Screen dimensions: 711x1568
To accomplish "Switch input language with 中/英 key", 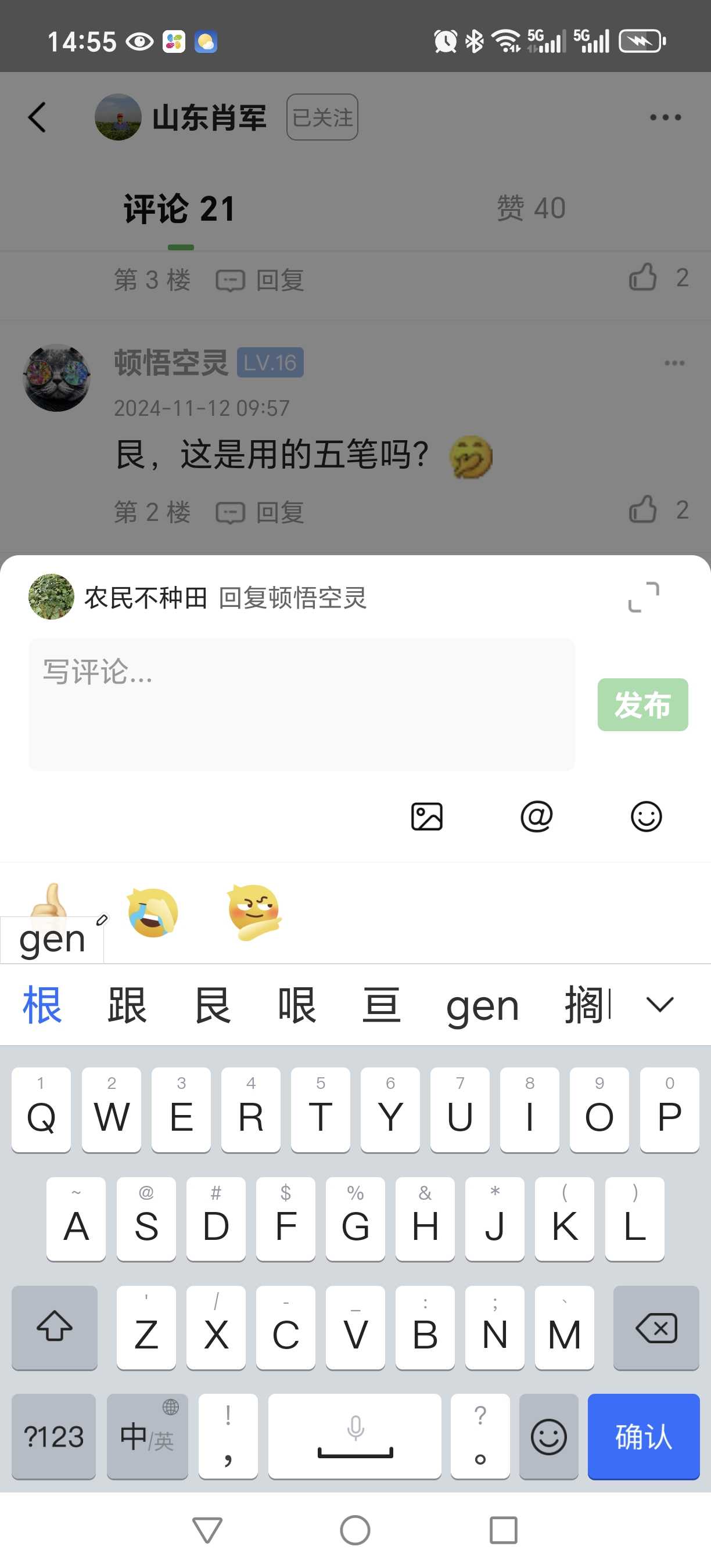I will [148, 1437].
